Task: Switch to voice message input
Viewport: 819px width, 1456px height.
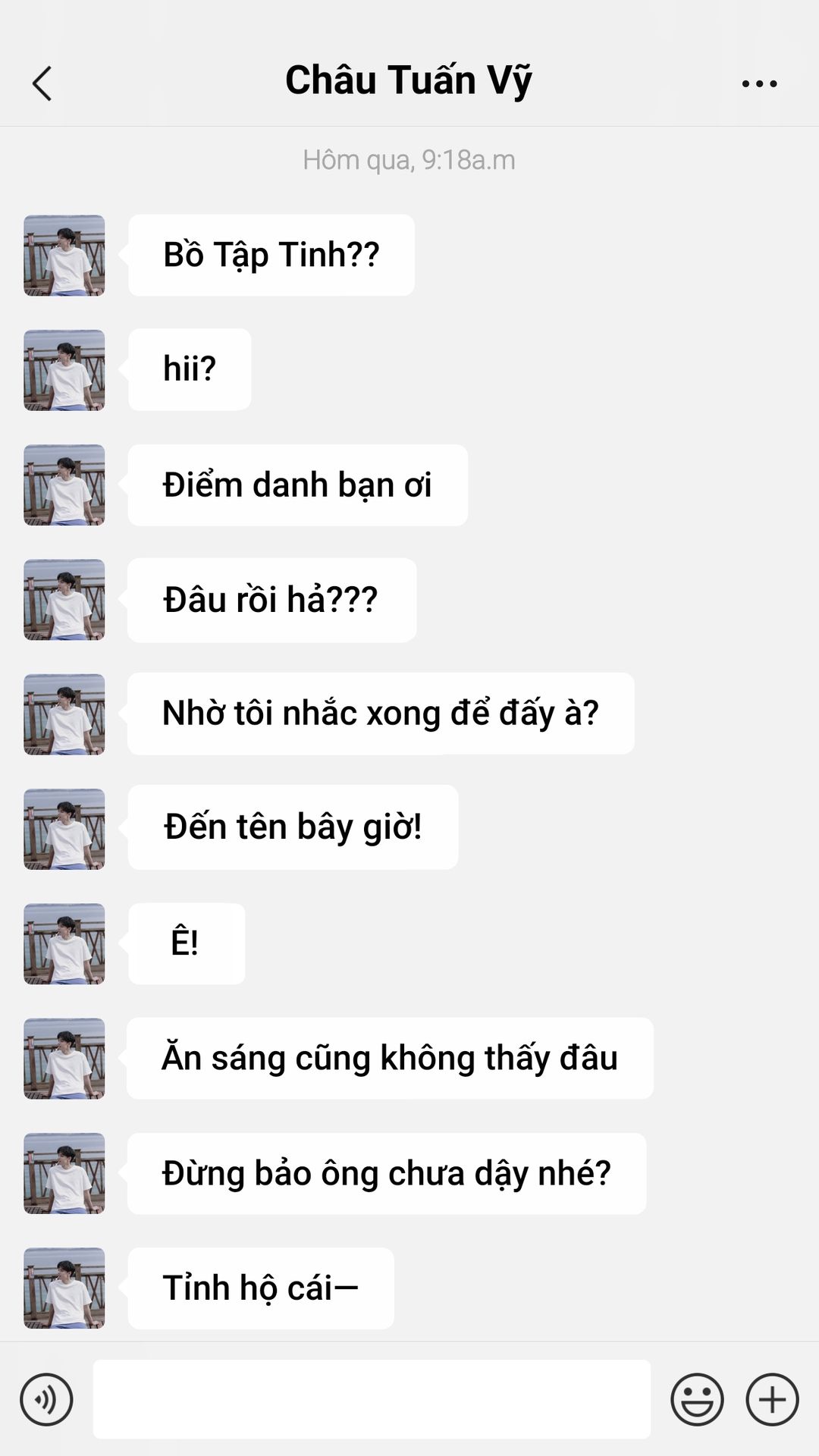Action: pos(46,1399)
